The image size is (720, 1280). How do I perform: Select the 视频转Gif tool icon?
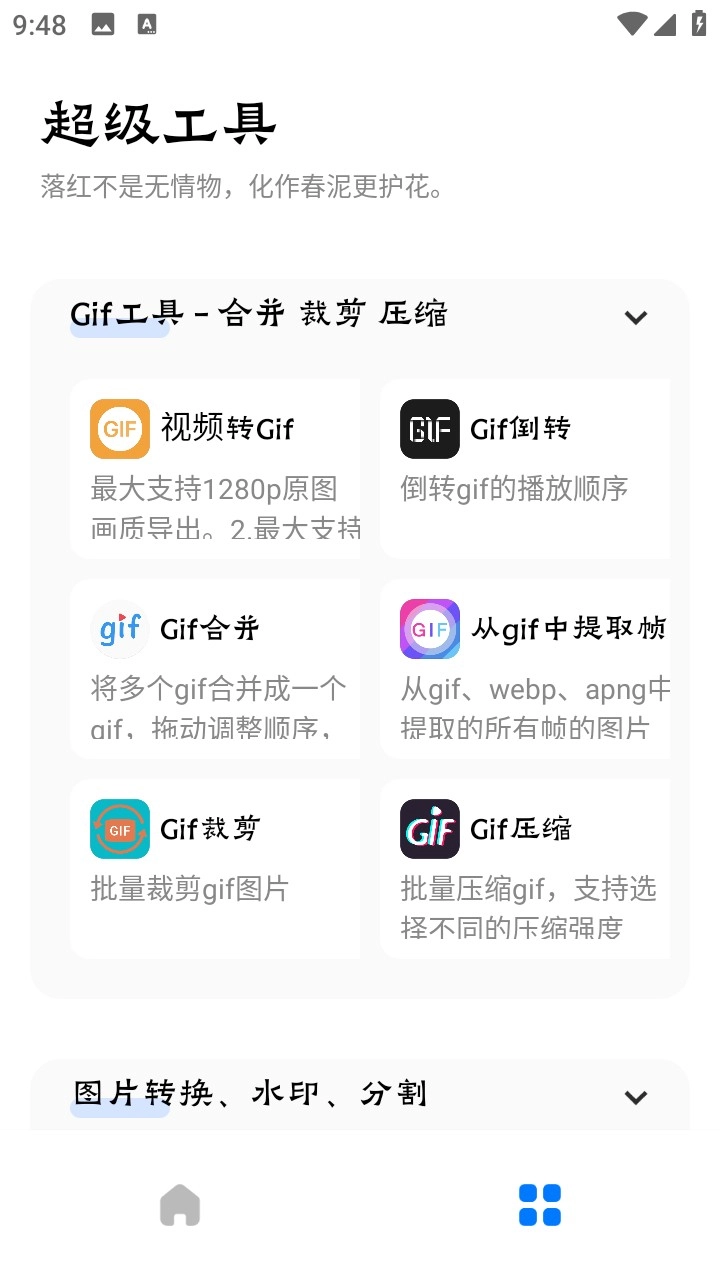120,428
